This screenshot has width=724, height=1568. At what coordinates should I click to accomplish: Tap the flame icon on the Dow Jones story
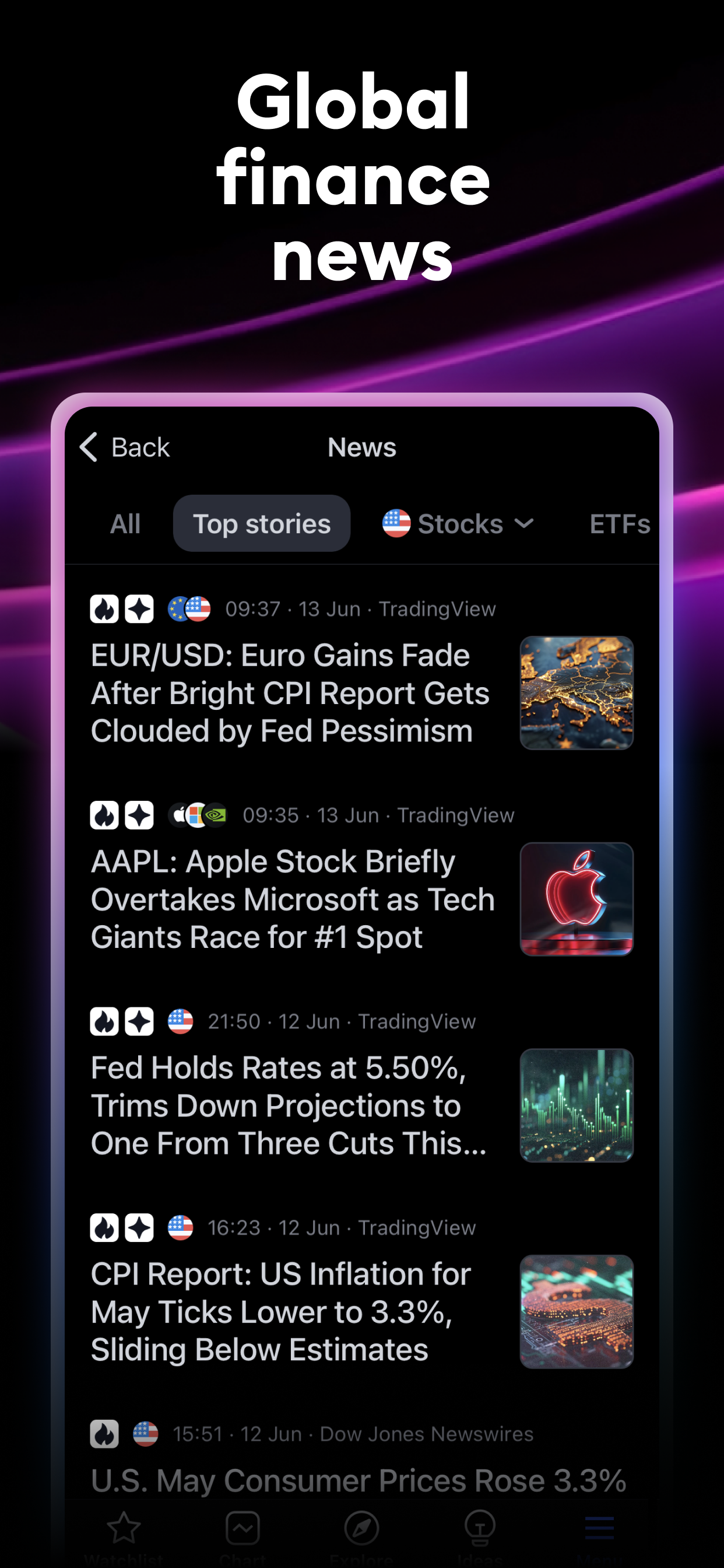[x=105, y=1433]
